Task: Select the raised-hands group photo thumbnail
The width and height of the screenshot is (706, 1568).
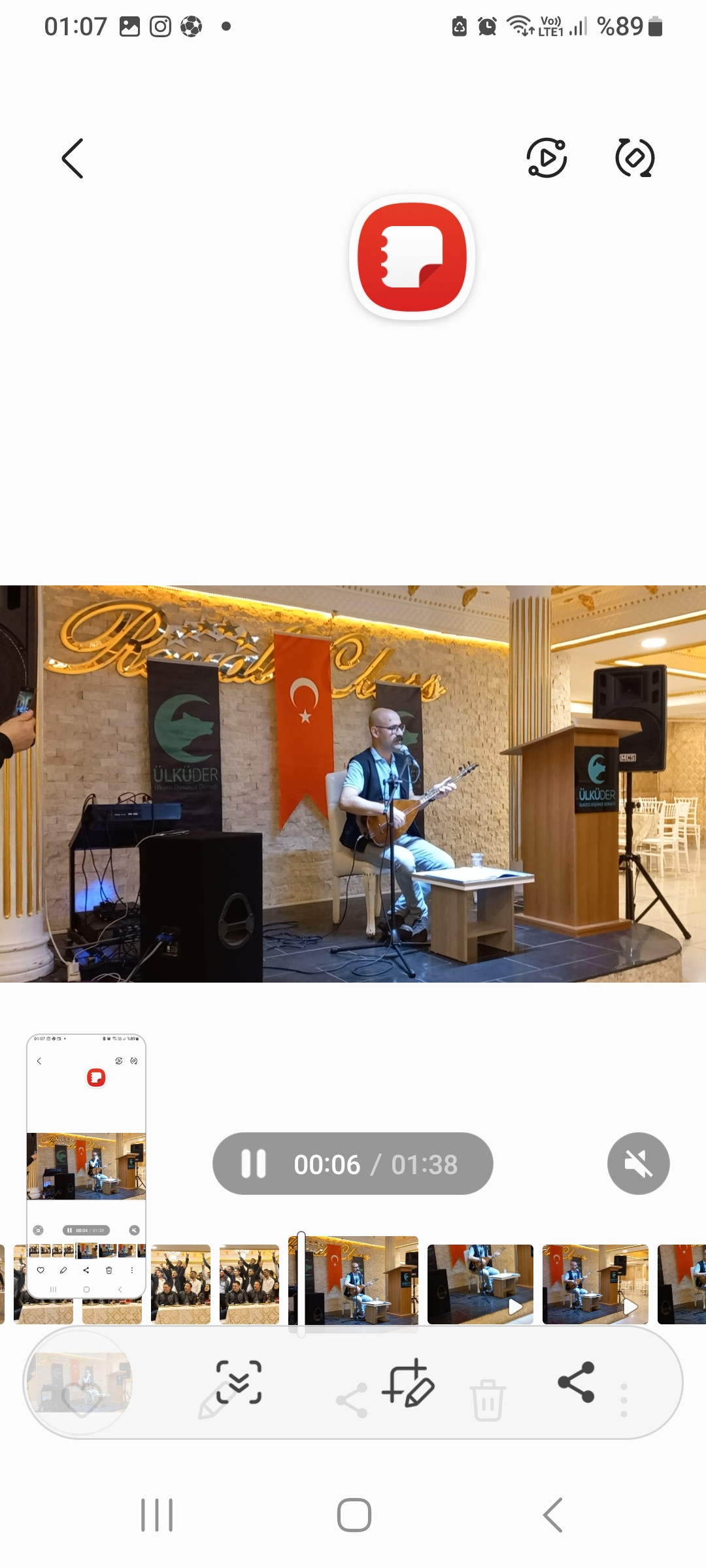Action: (x=249, y=1284)
